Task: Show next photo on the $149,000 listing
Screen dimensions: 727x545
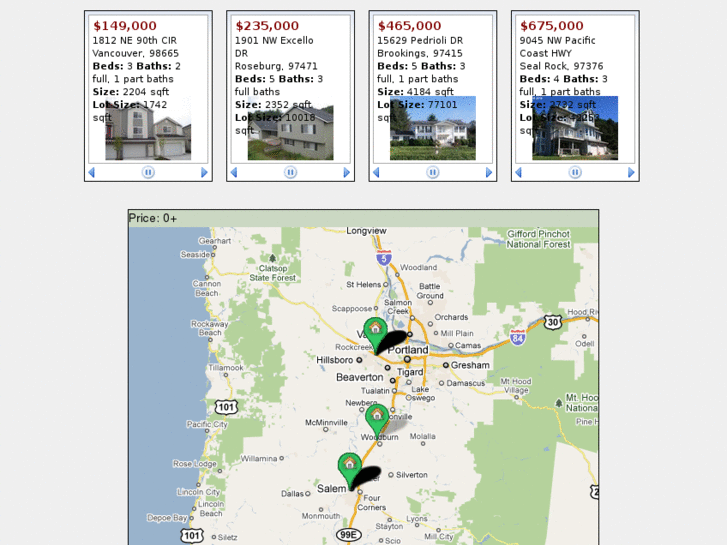Action: pos(205,172)
